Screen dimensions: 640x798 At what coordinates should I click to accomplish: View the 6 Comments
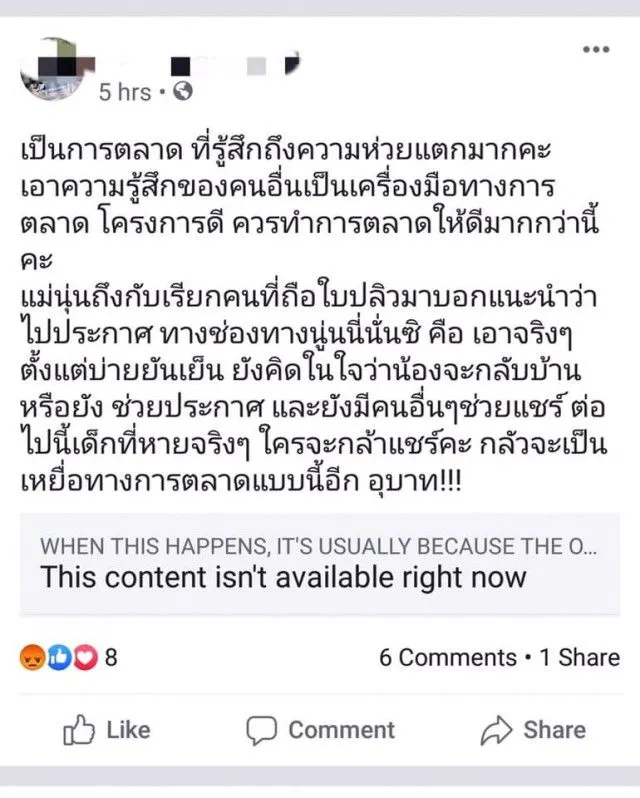click(447, 657)
